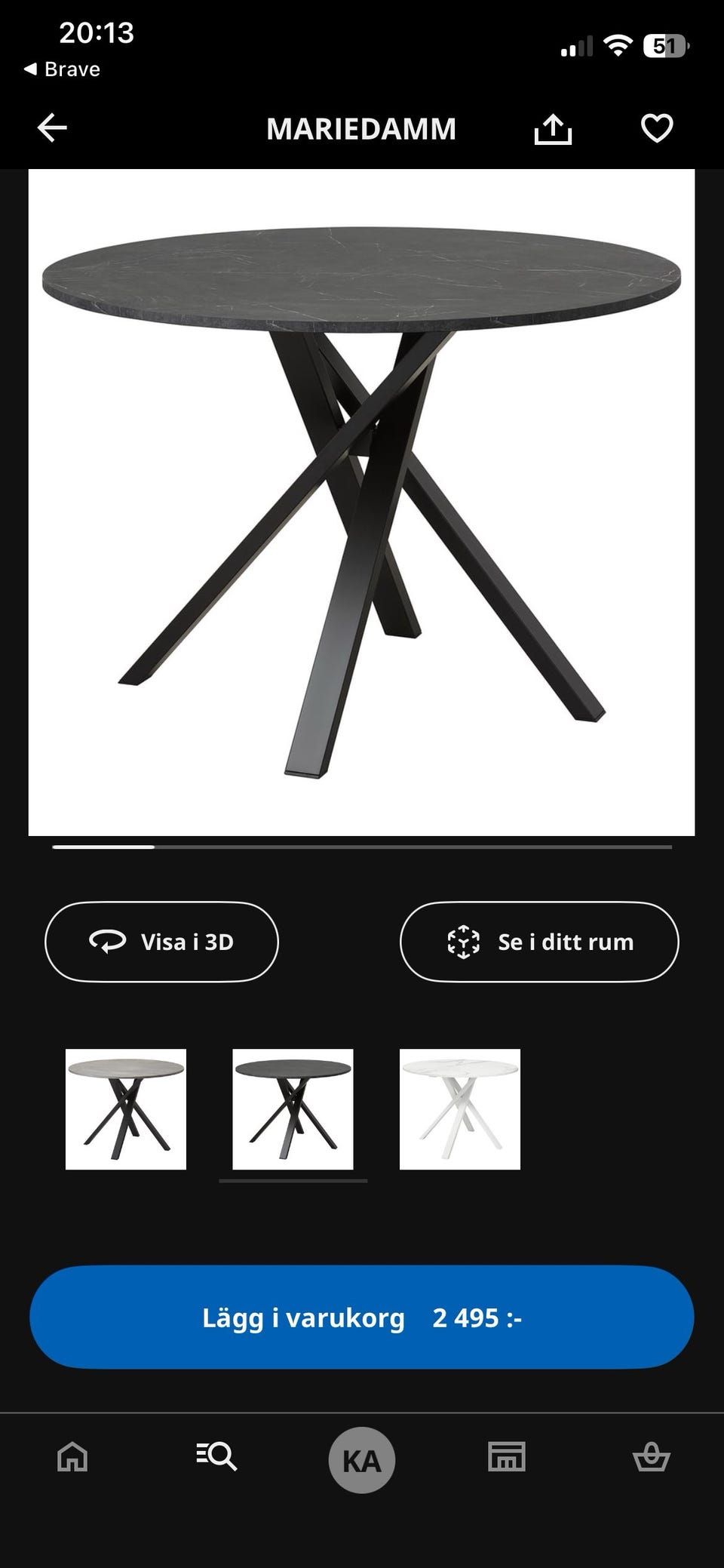Image resolution: width=724 pixels, height=1568 pixels.
Task: Tap Se i ditt rum button
Action: click(539, 942)
